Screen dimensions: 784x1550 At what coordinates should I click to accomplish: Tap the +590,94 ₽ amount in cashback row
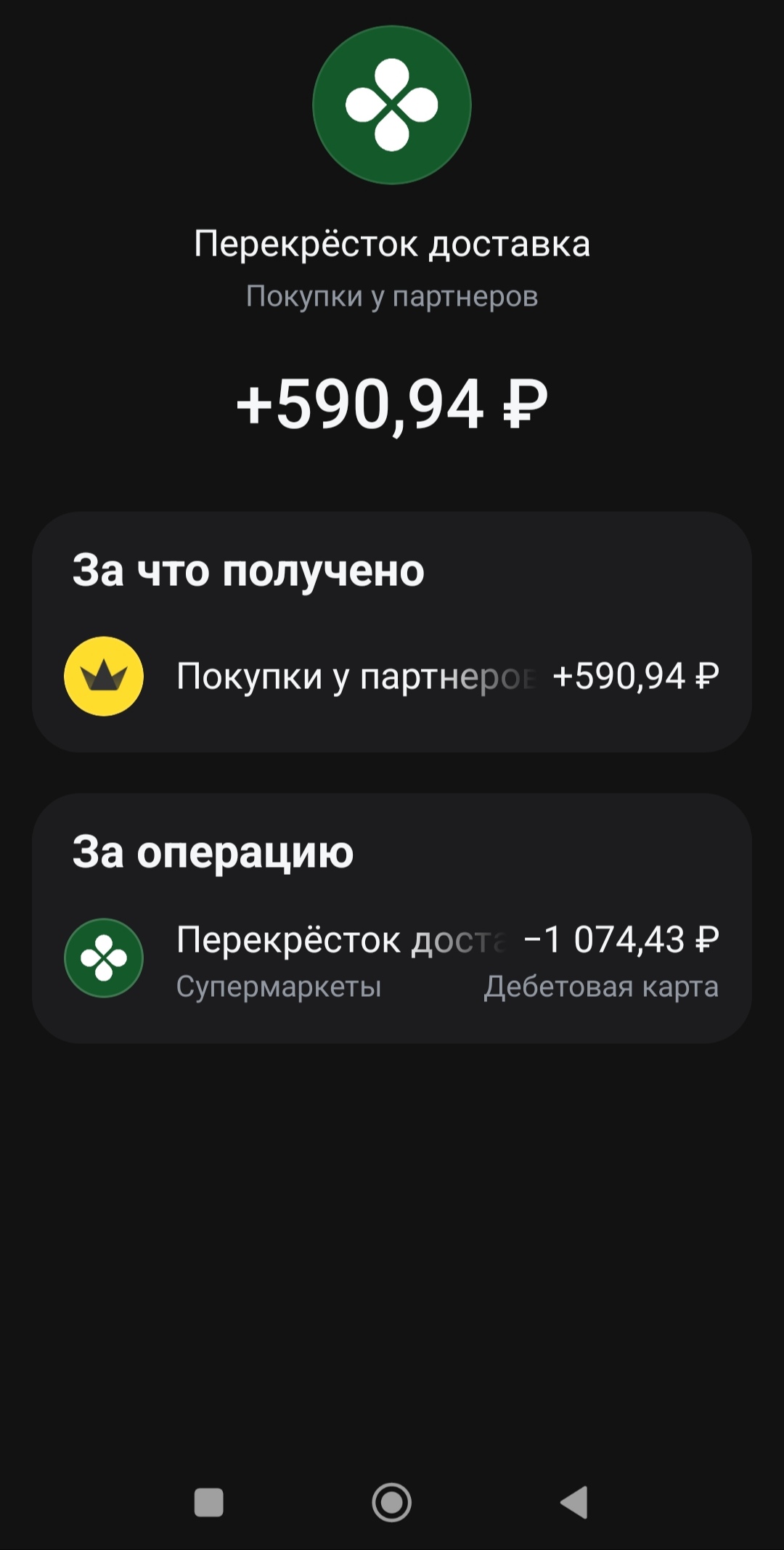point(635,676)
